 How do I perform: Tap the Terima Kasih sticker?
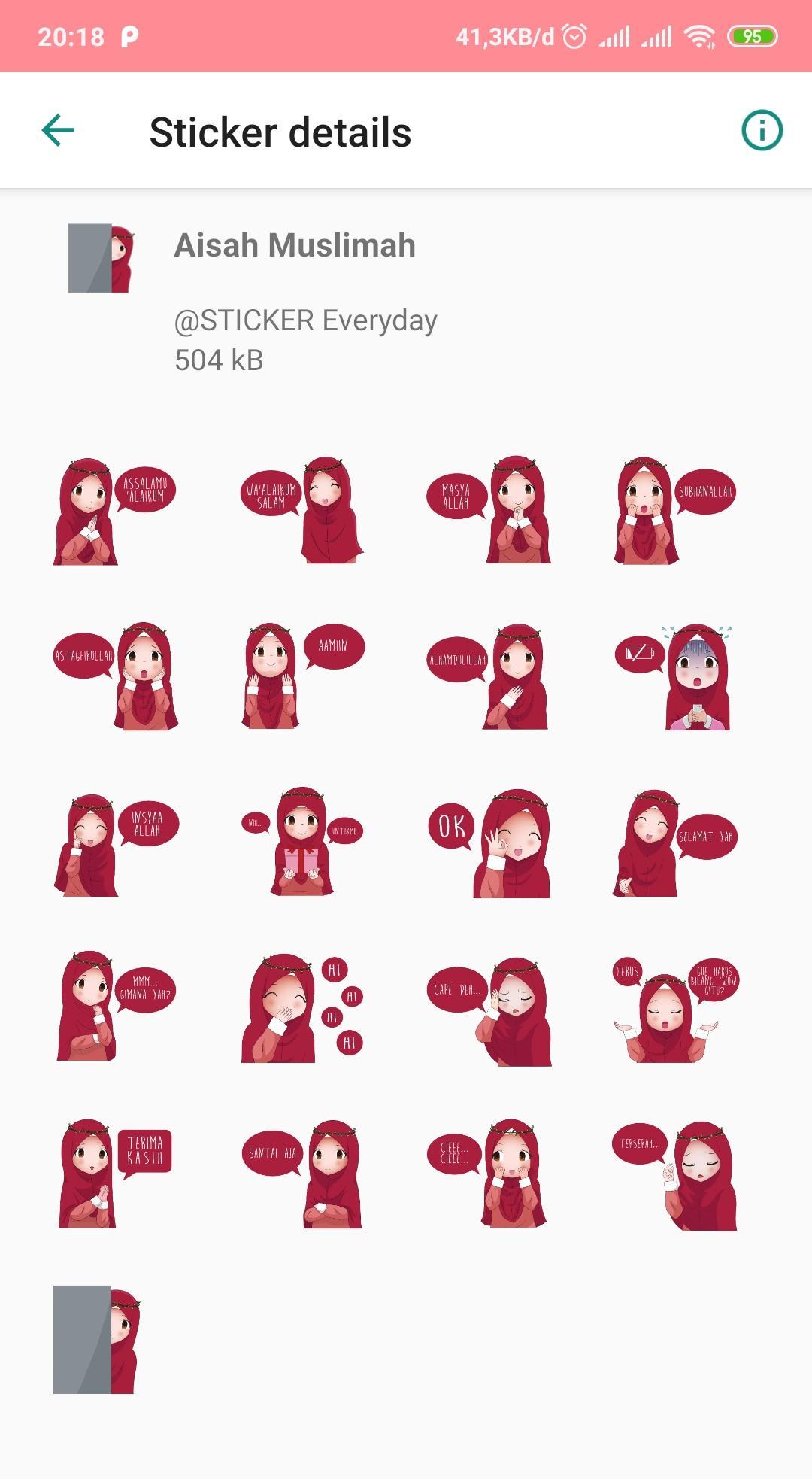[x=114, y=1174]
